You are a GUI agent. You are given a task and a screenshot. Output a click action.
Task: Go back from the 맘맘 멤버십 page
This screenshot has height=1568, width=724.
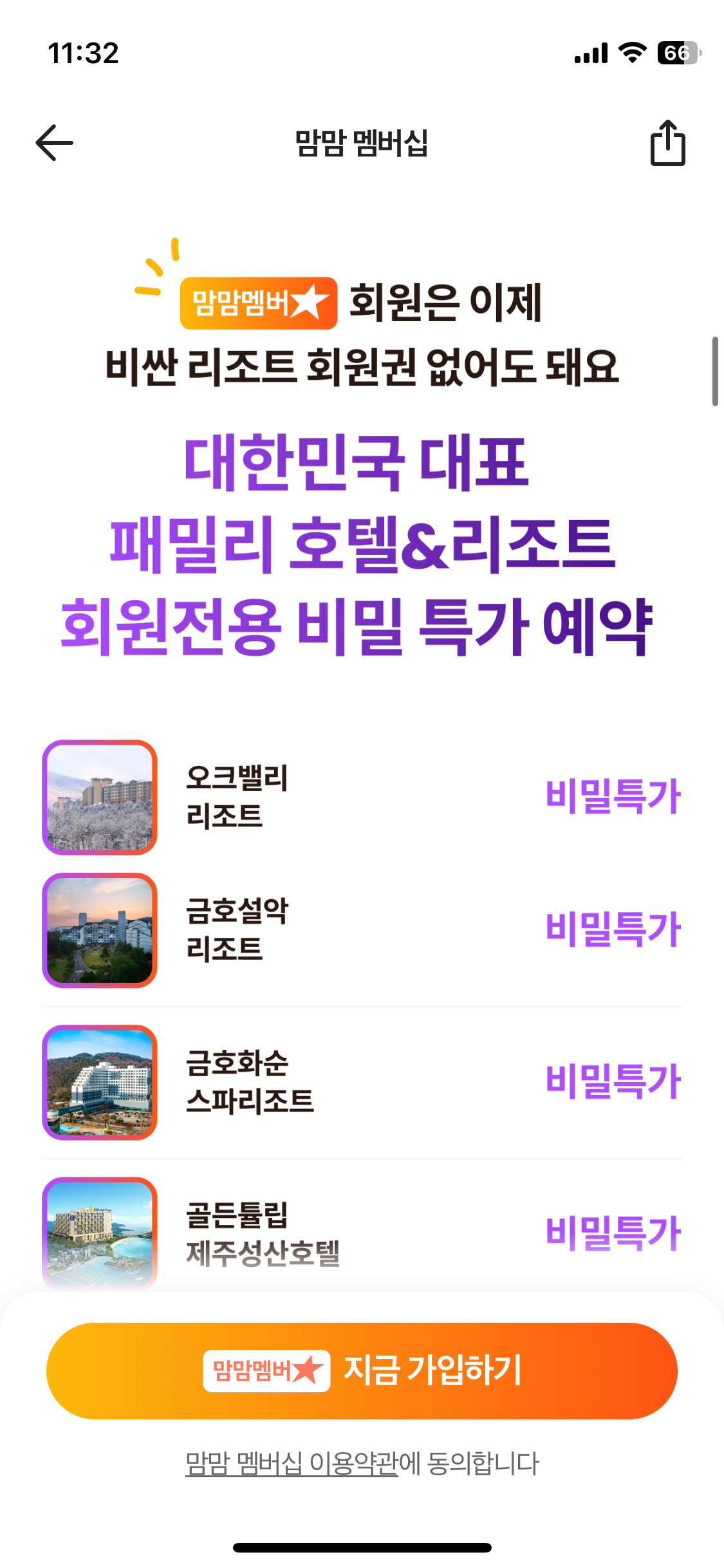coord(54,143)
